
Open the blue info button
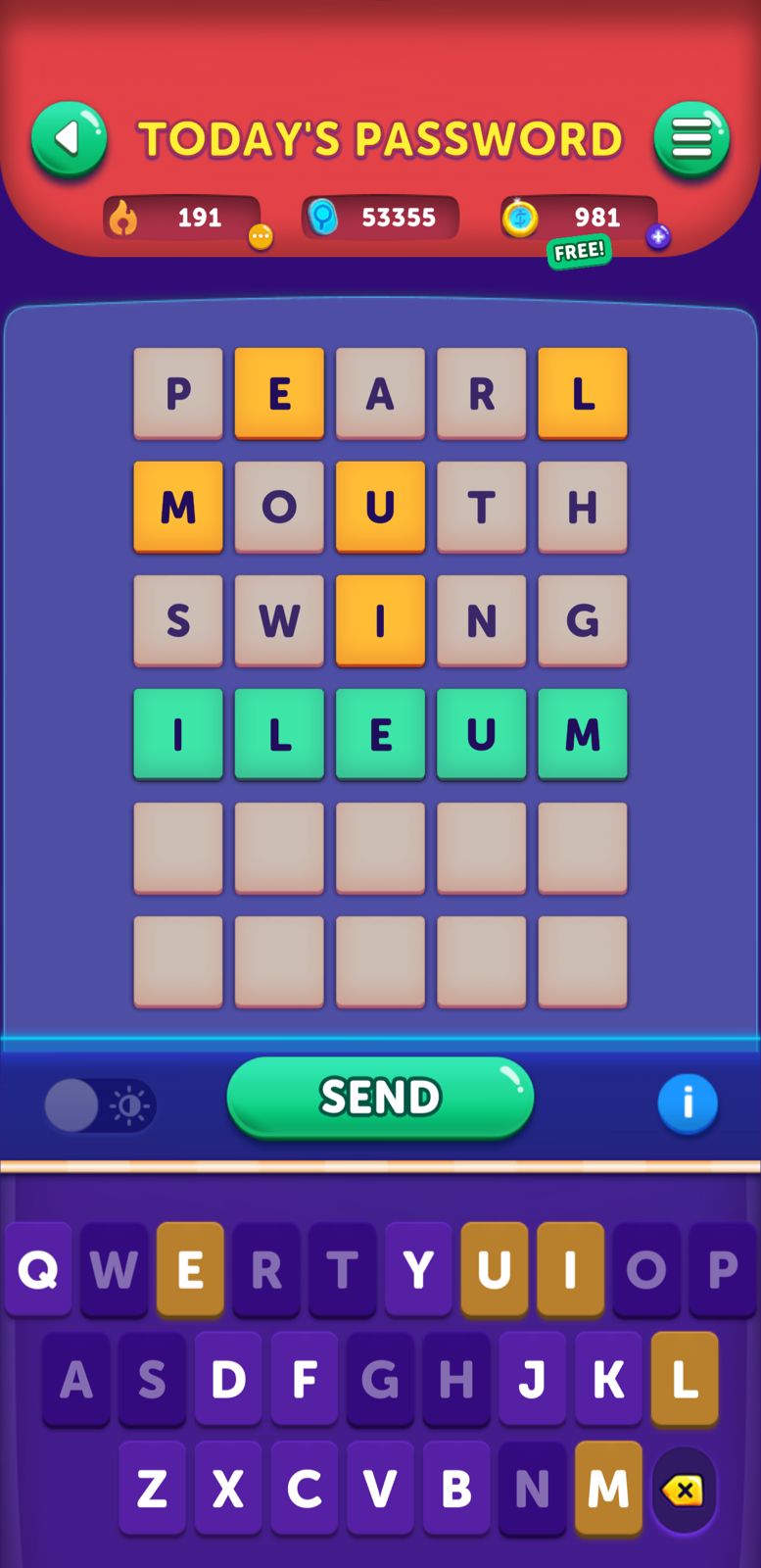pyautogui.click(x=688, y=1102)
